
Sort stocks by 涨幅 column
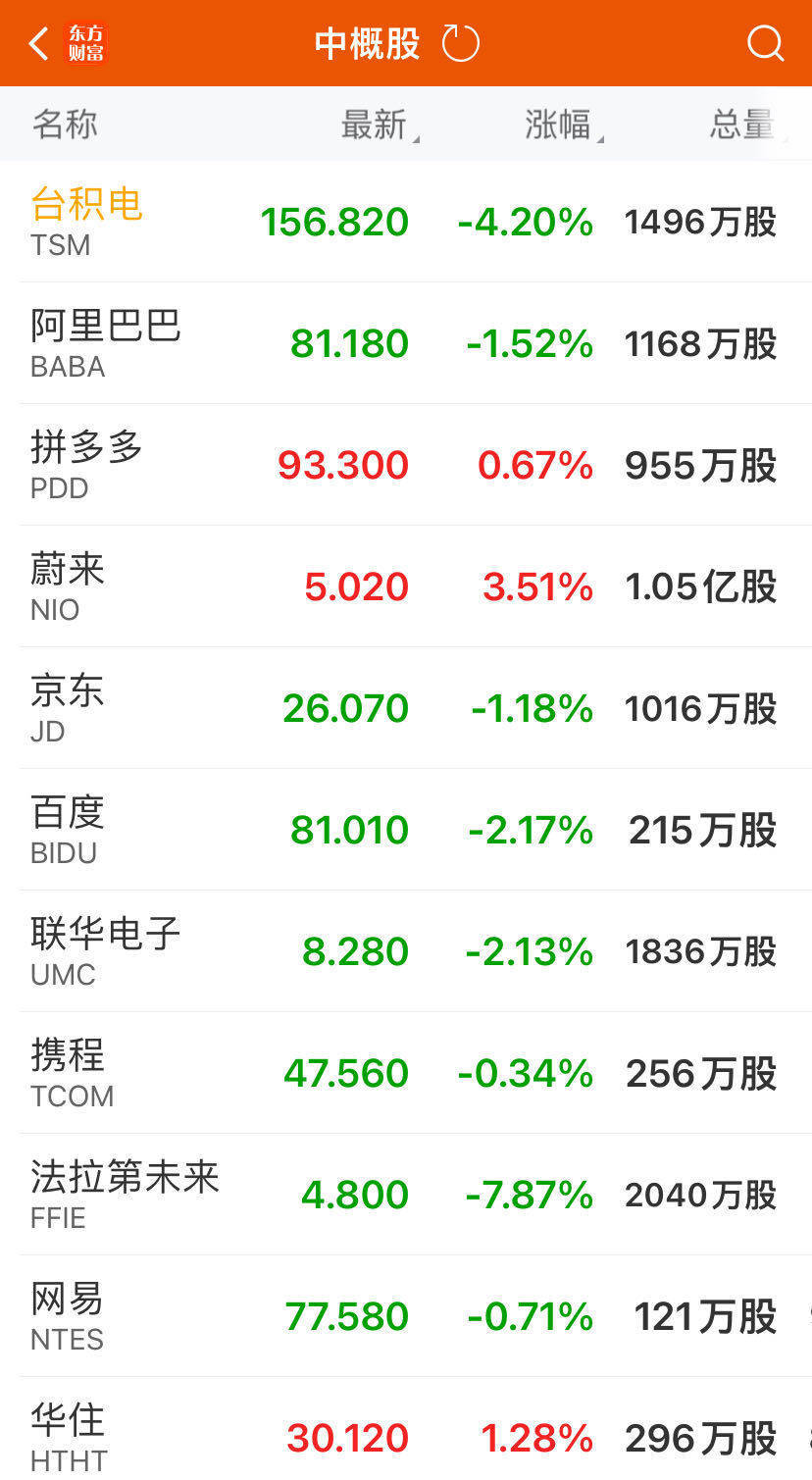pos(559,126)
